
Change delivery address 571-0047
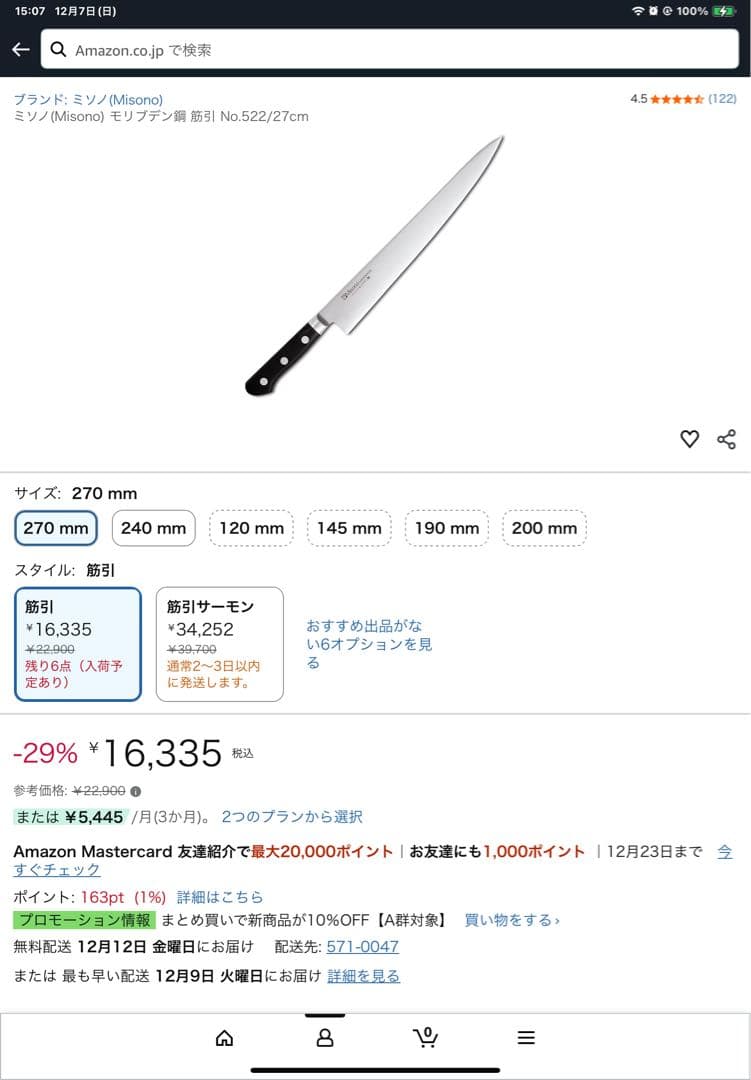point(362,947)
